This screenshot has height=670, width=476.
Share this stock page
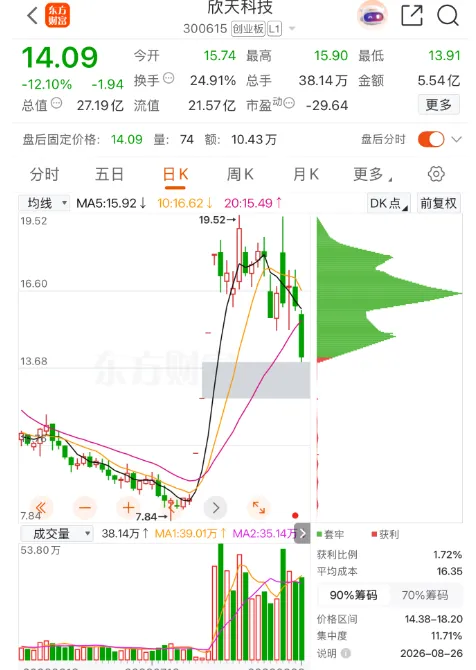tap(412, 15)
